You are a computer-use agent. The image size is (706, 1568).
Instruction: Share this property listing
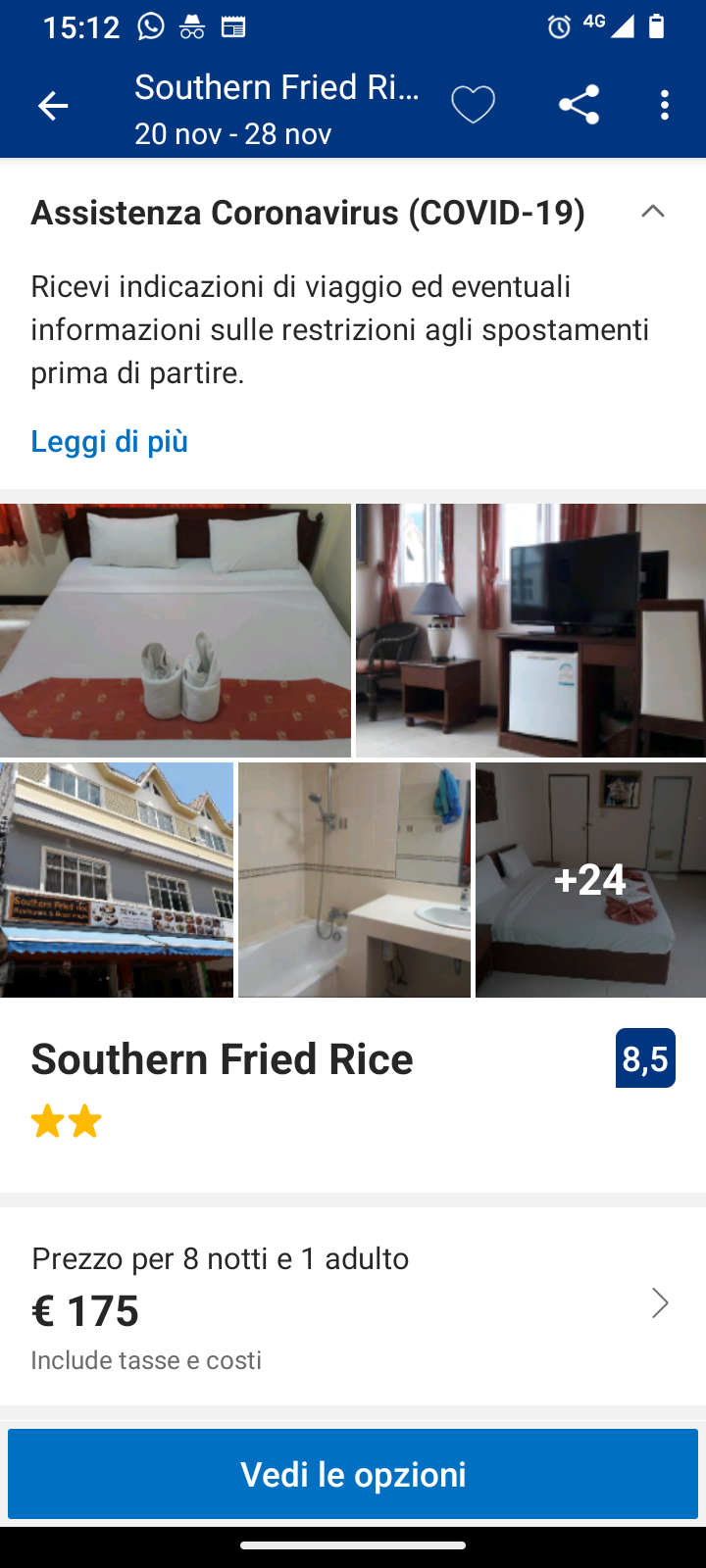pyautogui.click(x=579, y=106)
